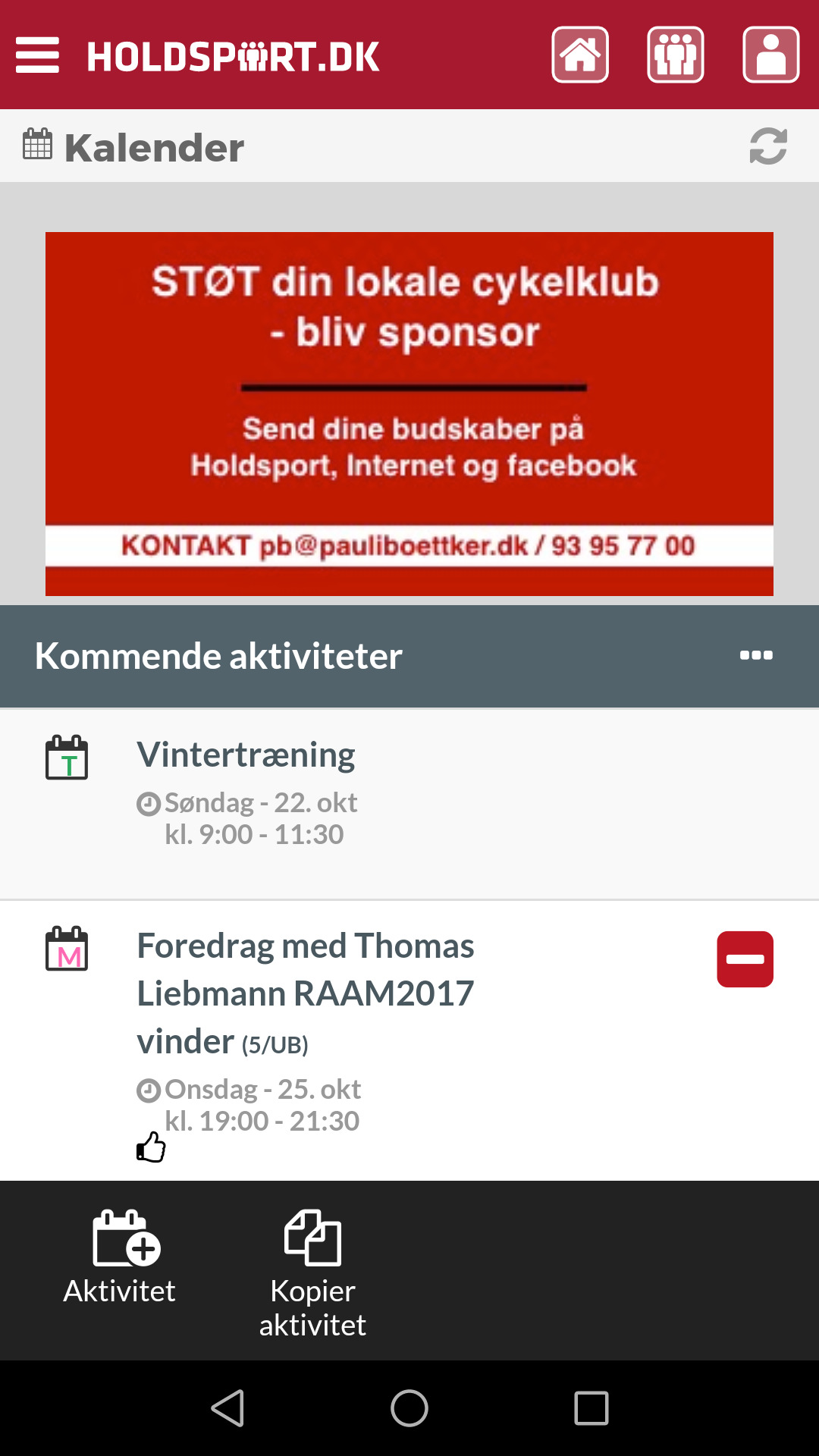Tap the red minus button for Foredrag
The image size is (819, 1456).
click(745, 959)
